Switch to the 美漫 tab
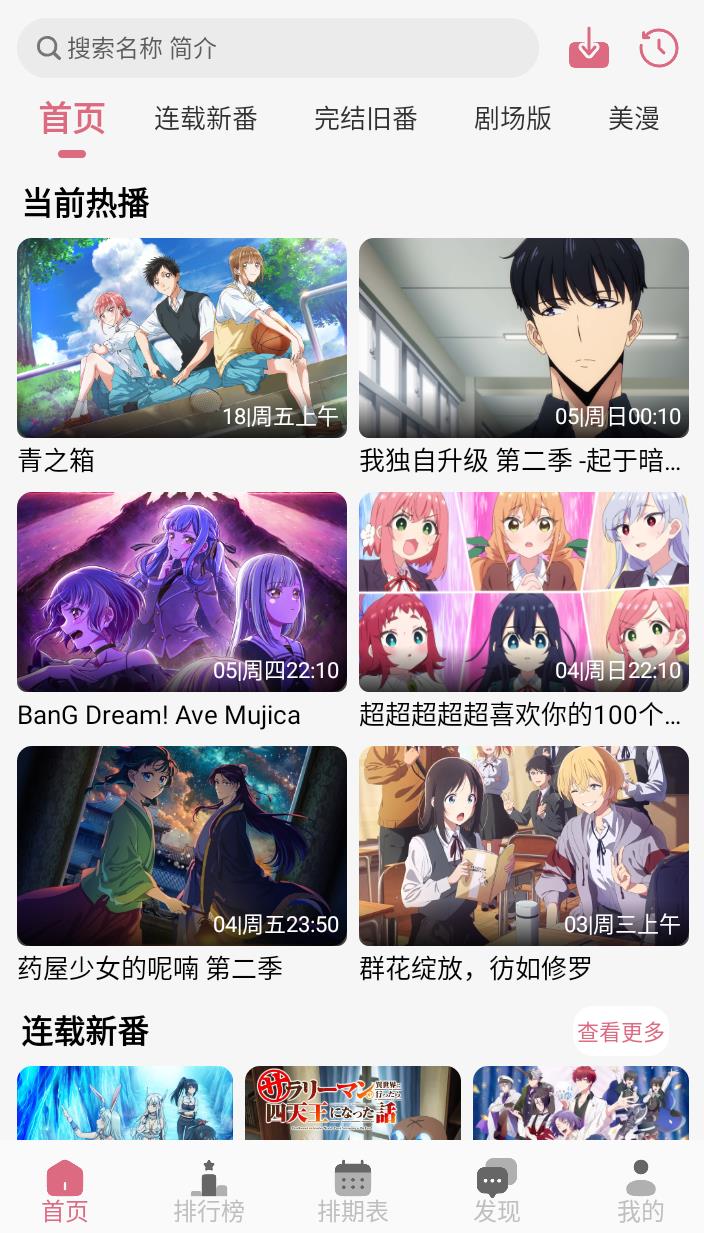Screen dimensions: 704x1233 [634, 119]
